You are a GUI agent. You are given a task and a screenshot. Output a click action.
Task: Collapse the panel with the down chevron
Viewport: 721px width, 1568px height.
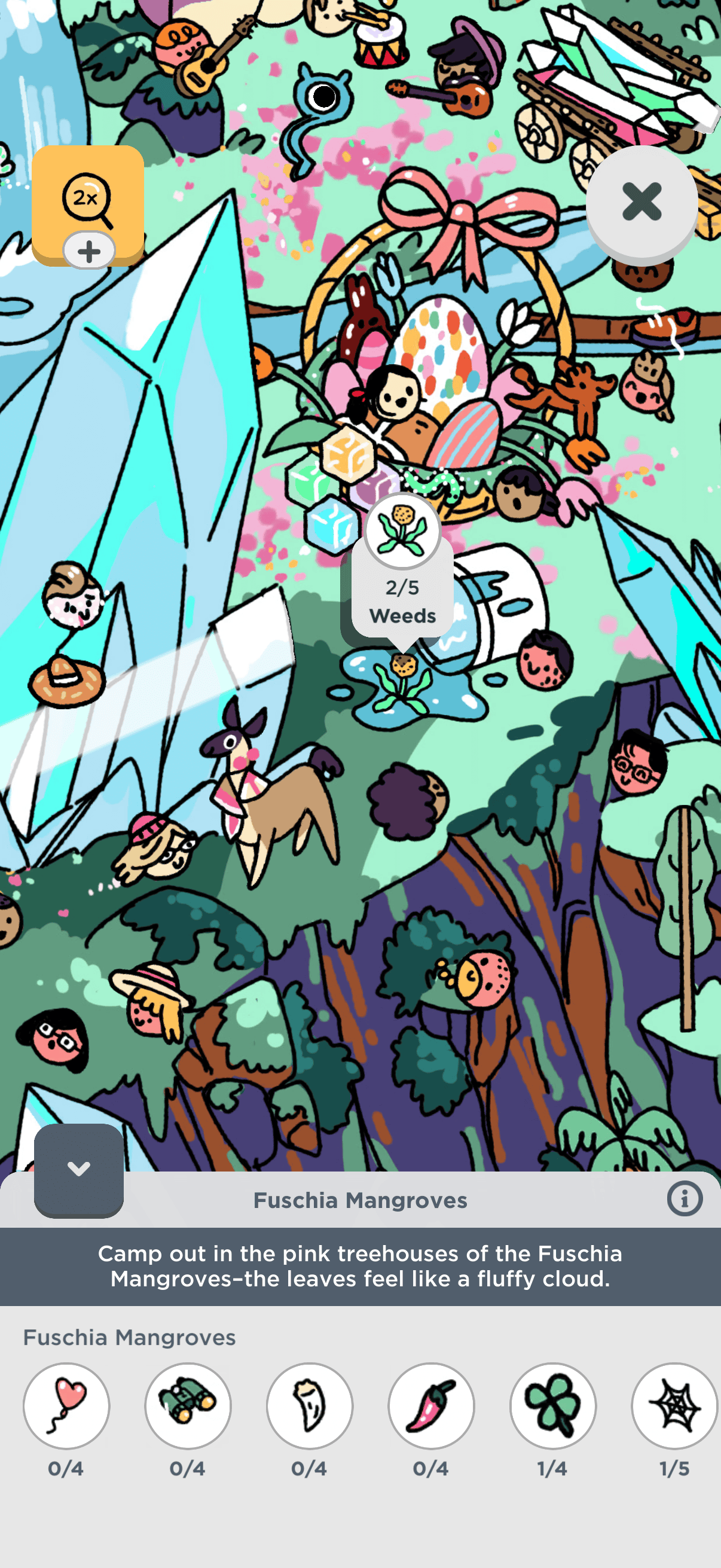pos(79,1169)
